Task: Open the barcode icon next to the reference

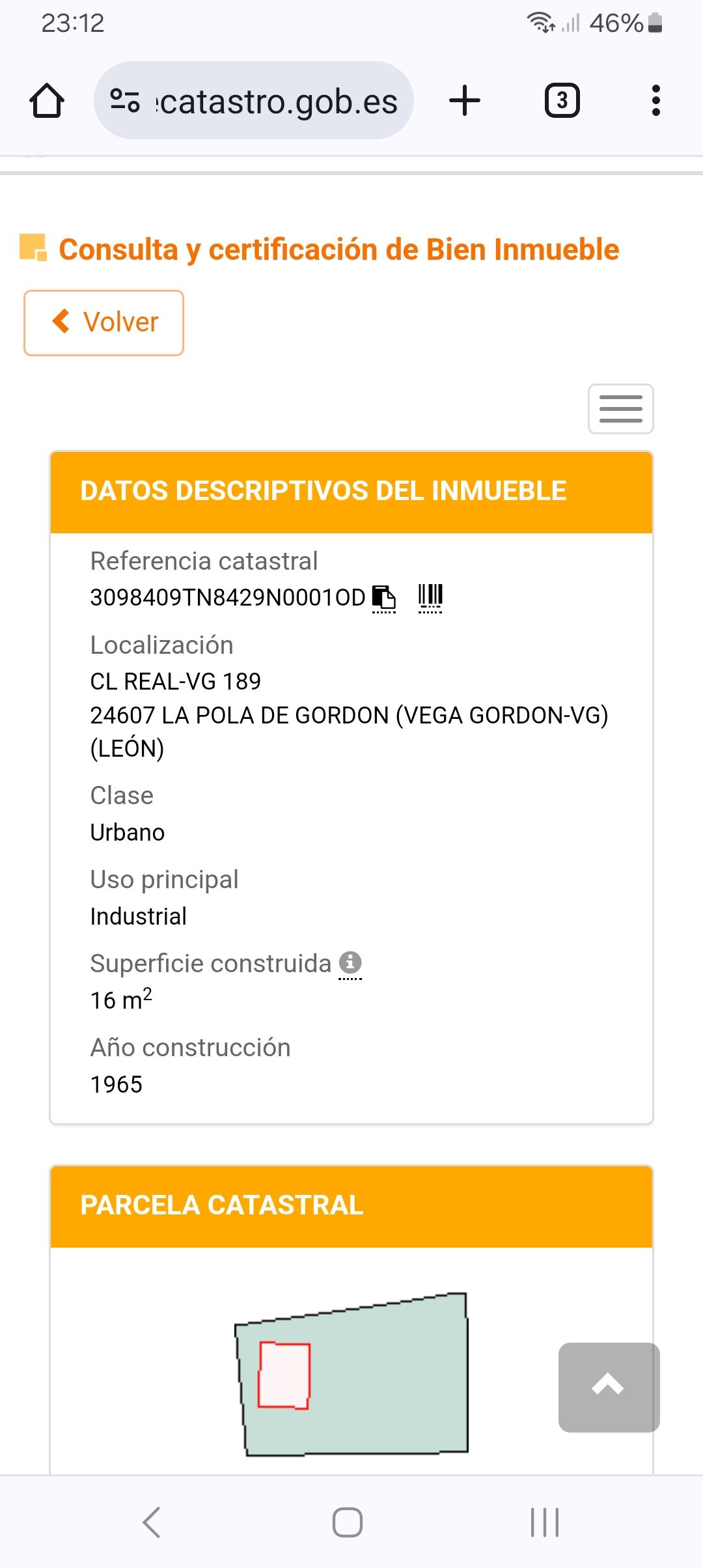Action: click(x=430, y=597)
